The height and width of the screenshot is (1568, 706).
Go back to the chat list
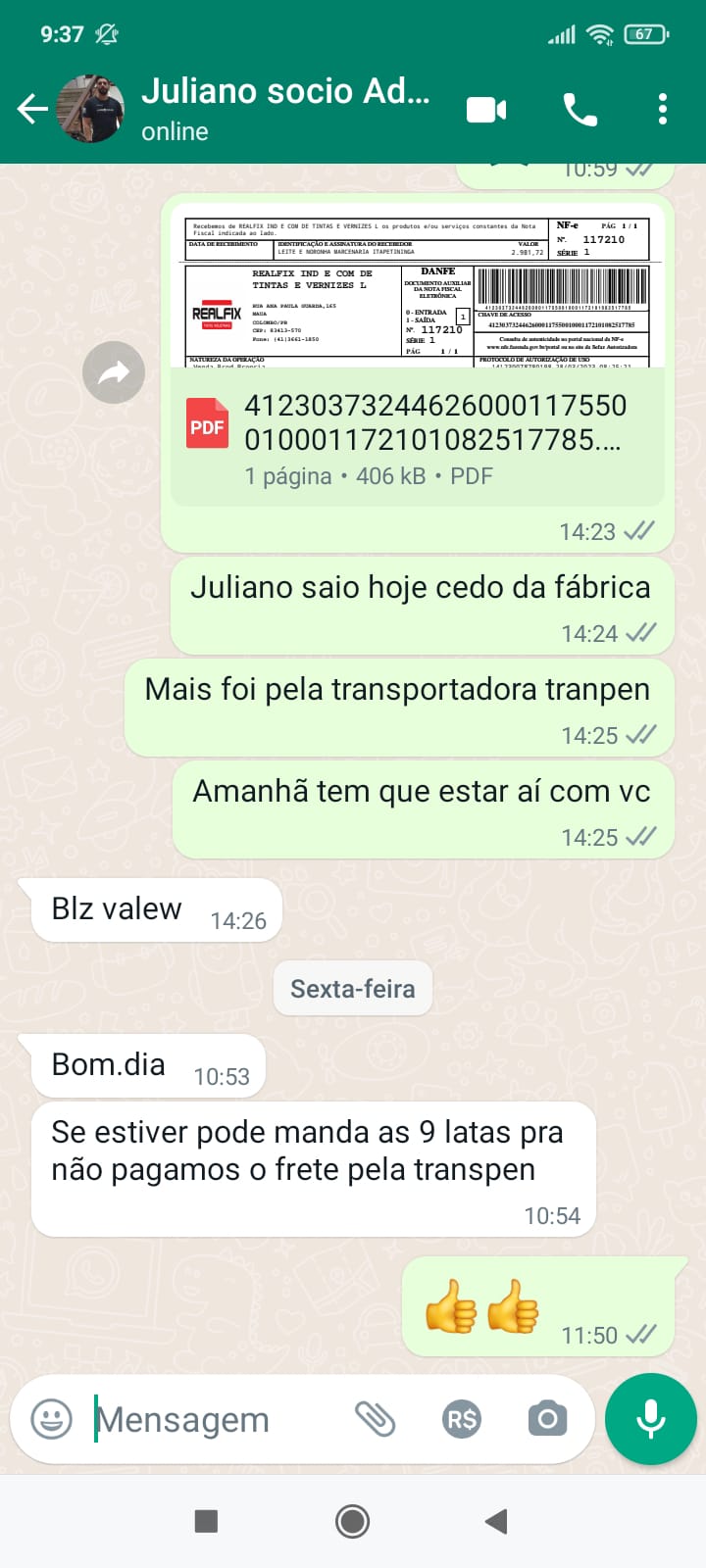click(32, 109)
